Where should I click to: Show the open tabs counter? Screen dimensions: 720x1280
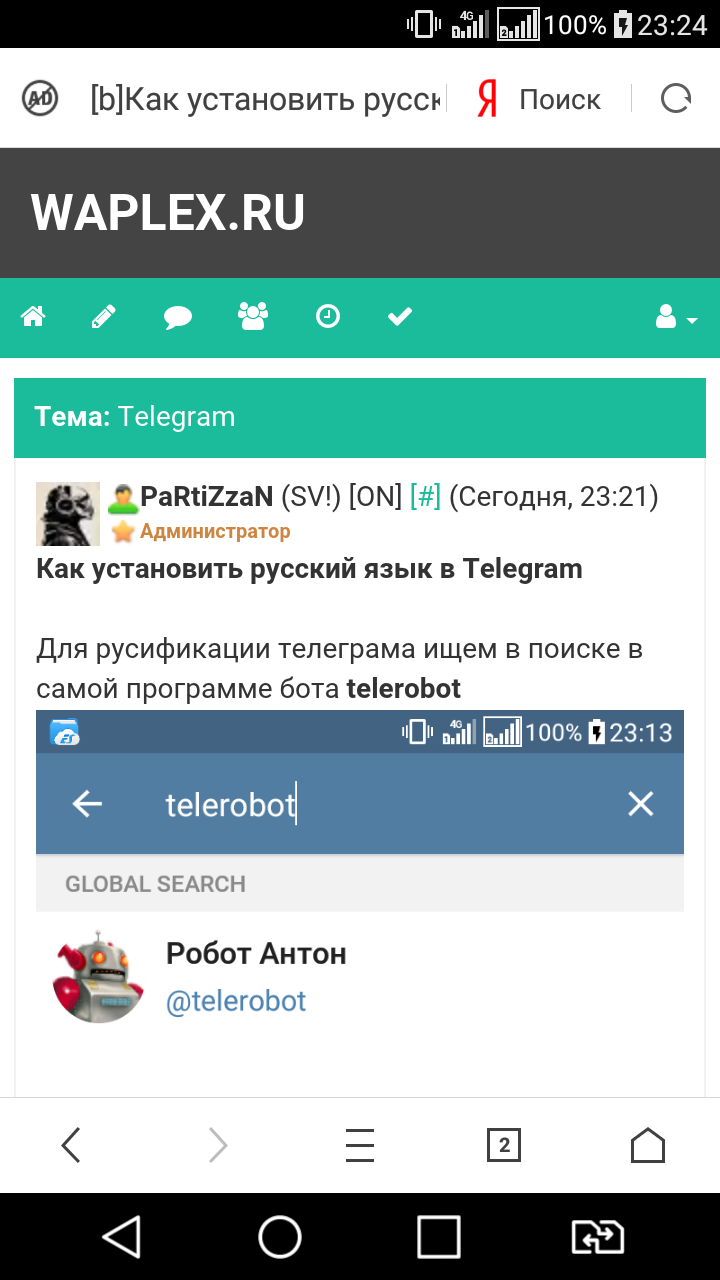[504, 1145]
